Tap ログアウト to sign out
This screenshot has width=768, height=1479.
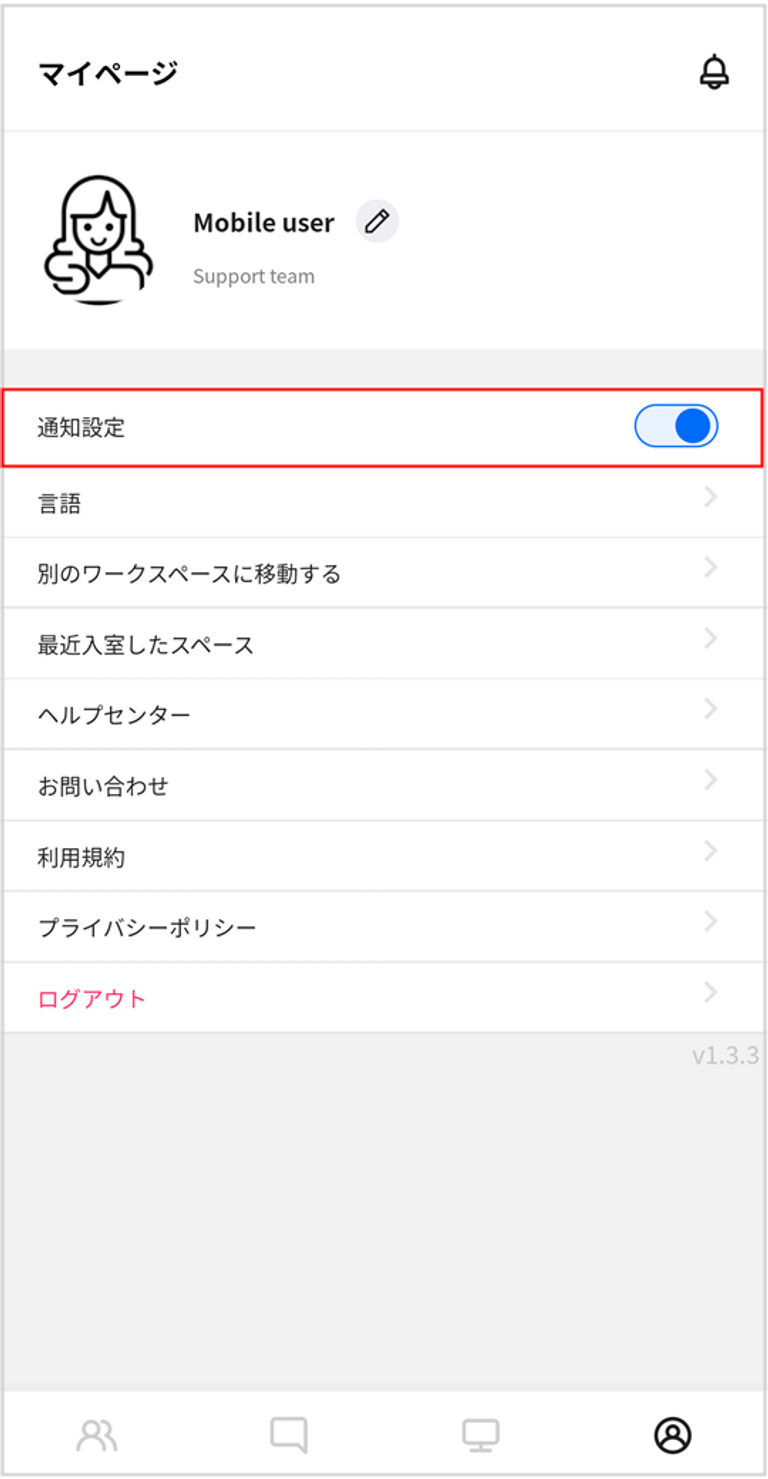pyautogui.click(x=384, y=998)
